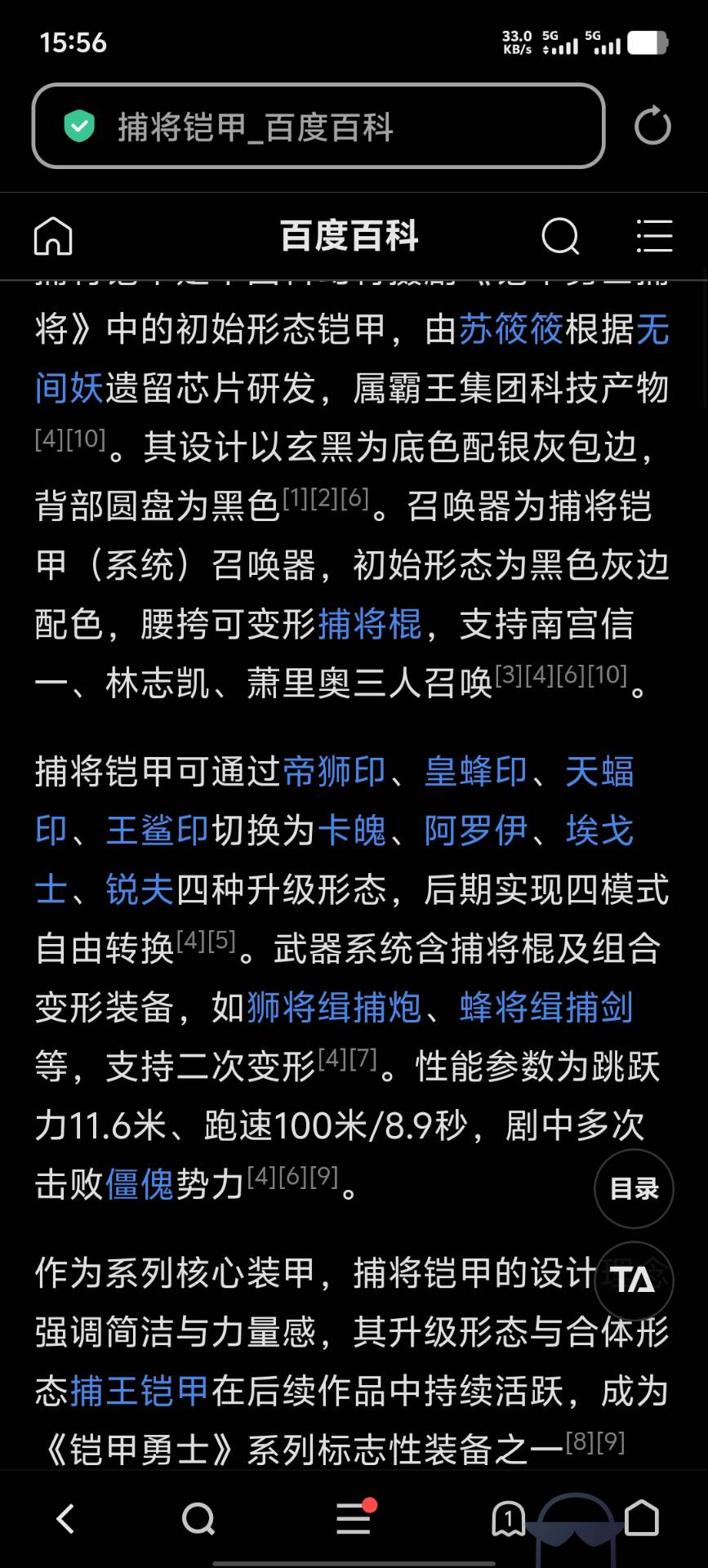Open the 卡魄 link

[x=352, y=831]
